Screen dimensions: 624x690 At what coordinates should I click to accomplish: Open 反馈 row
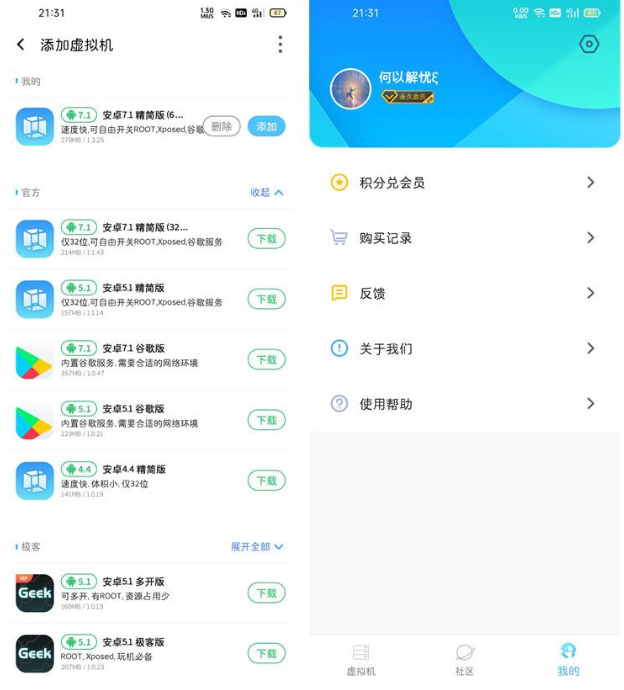coord(464,293)
